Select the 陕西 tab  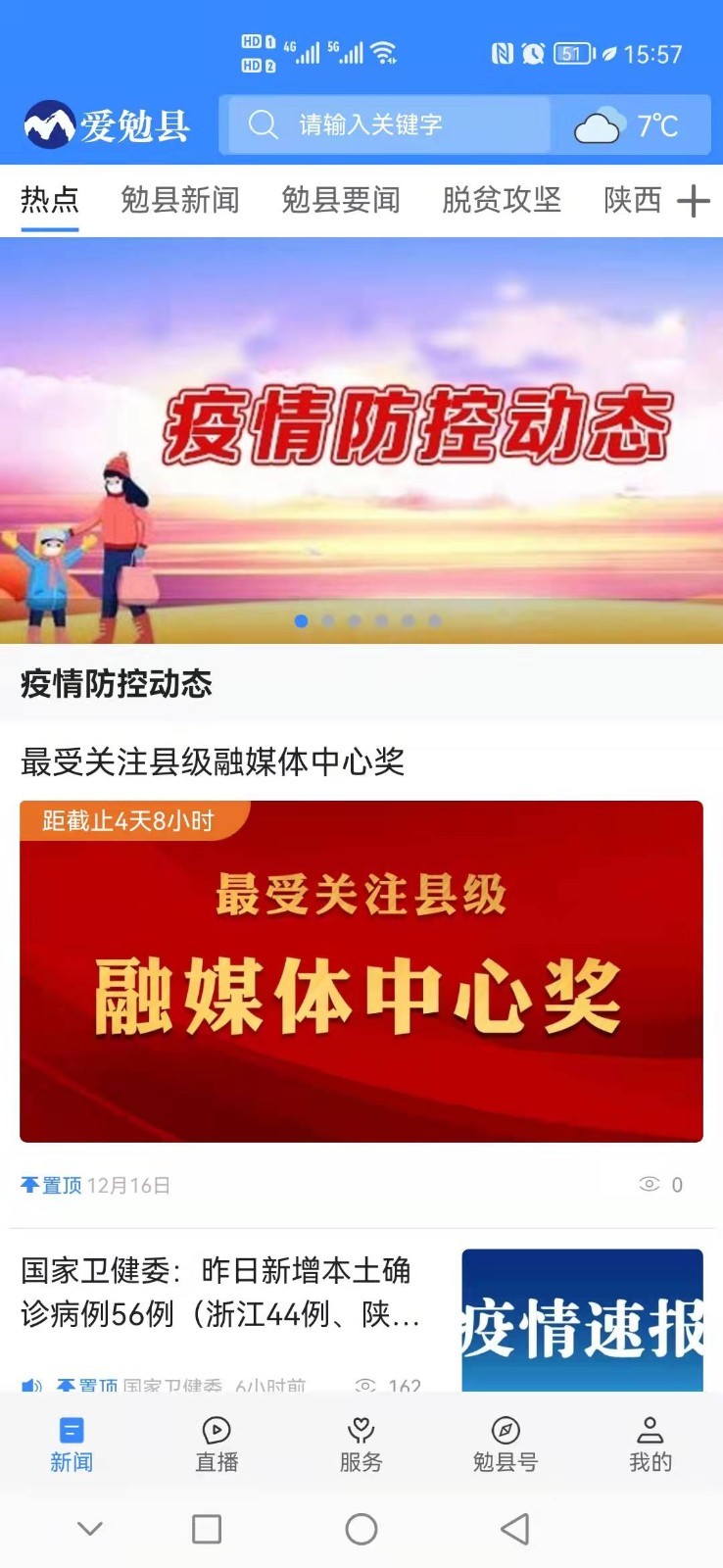[633, 200]
